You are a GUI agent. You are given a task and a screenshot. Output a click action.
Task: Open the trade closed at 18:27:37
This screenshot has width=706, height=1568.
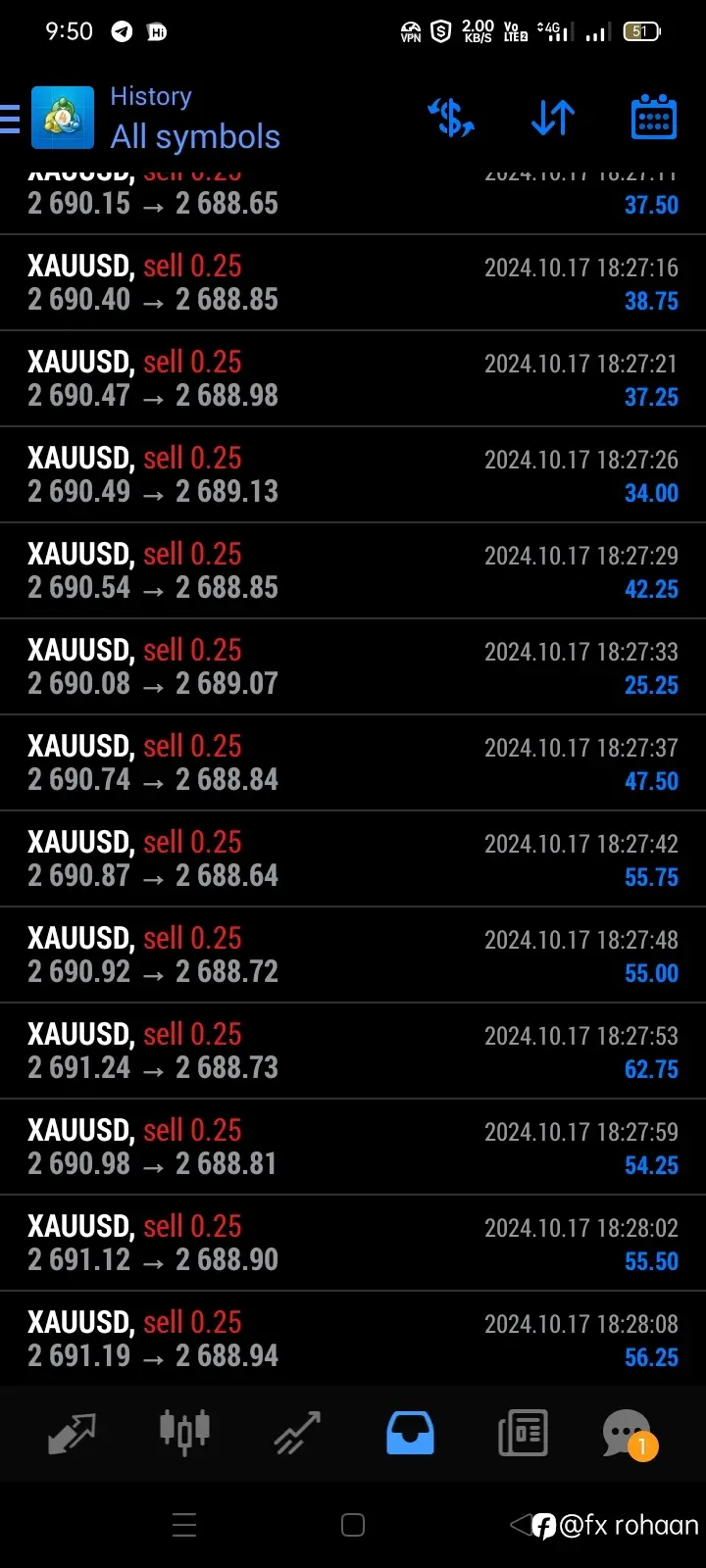[x=353, y=762]
